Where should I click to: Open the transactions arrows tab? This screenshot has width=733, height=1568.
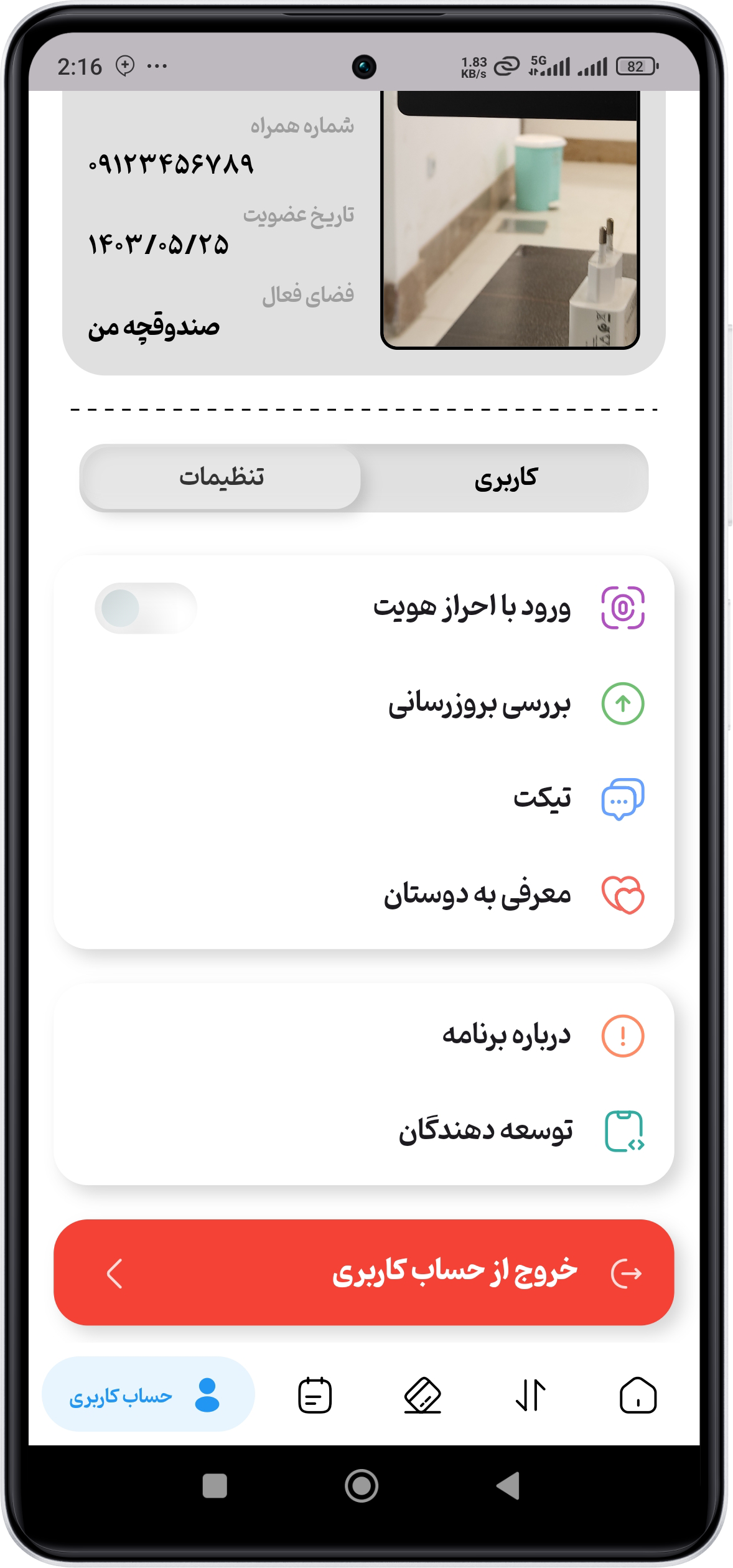530,1395
